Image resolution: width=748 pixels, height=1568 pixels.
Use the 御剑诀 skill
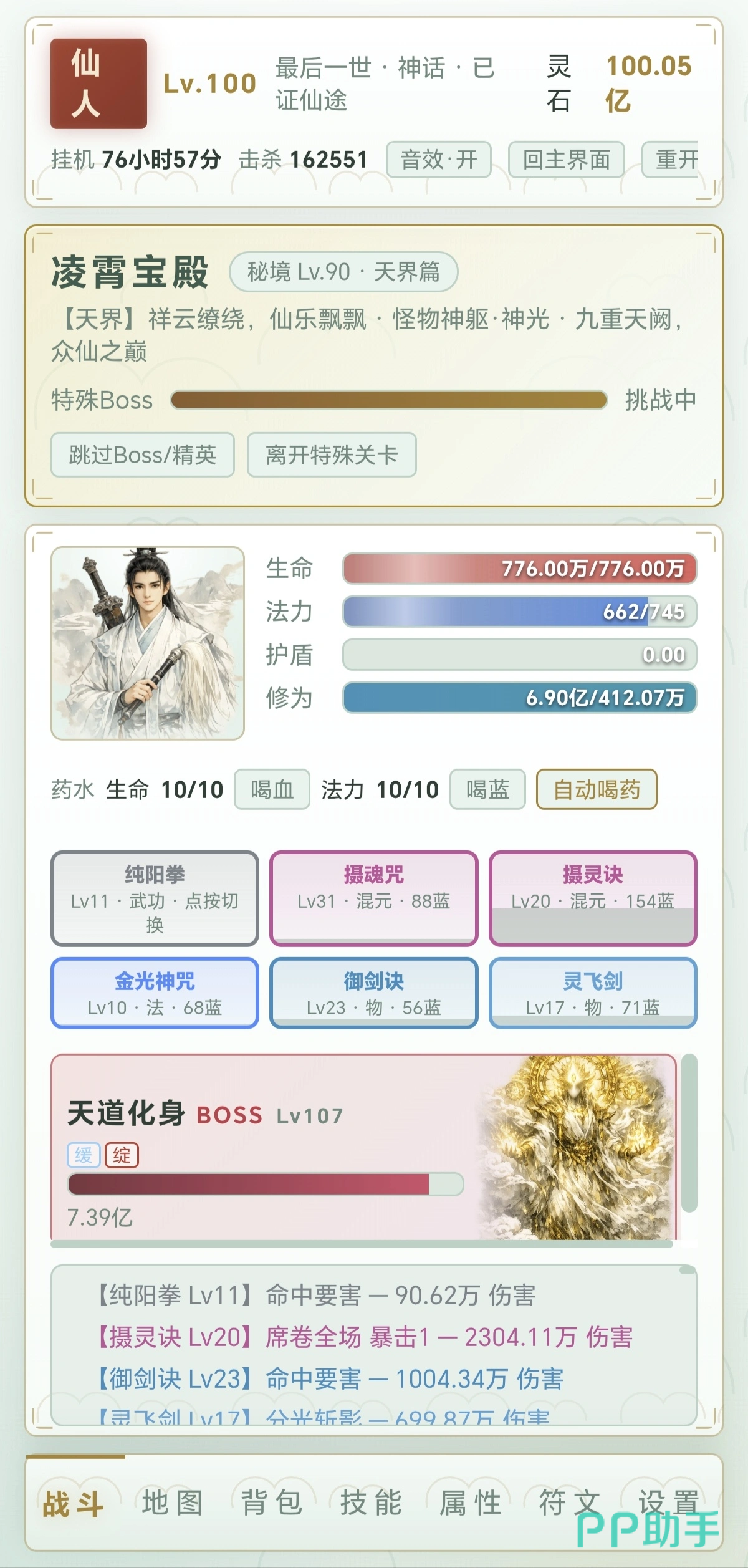coord(374,993)
